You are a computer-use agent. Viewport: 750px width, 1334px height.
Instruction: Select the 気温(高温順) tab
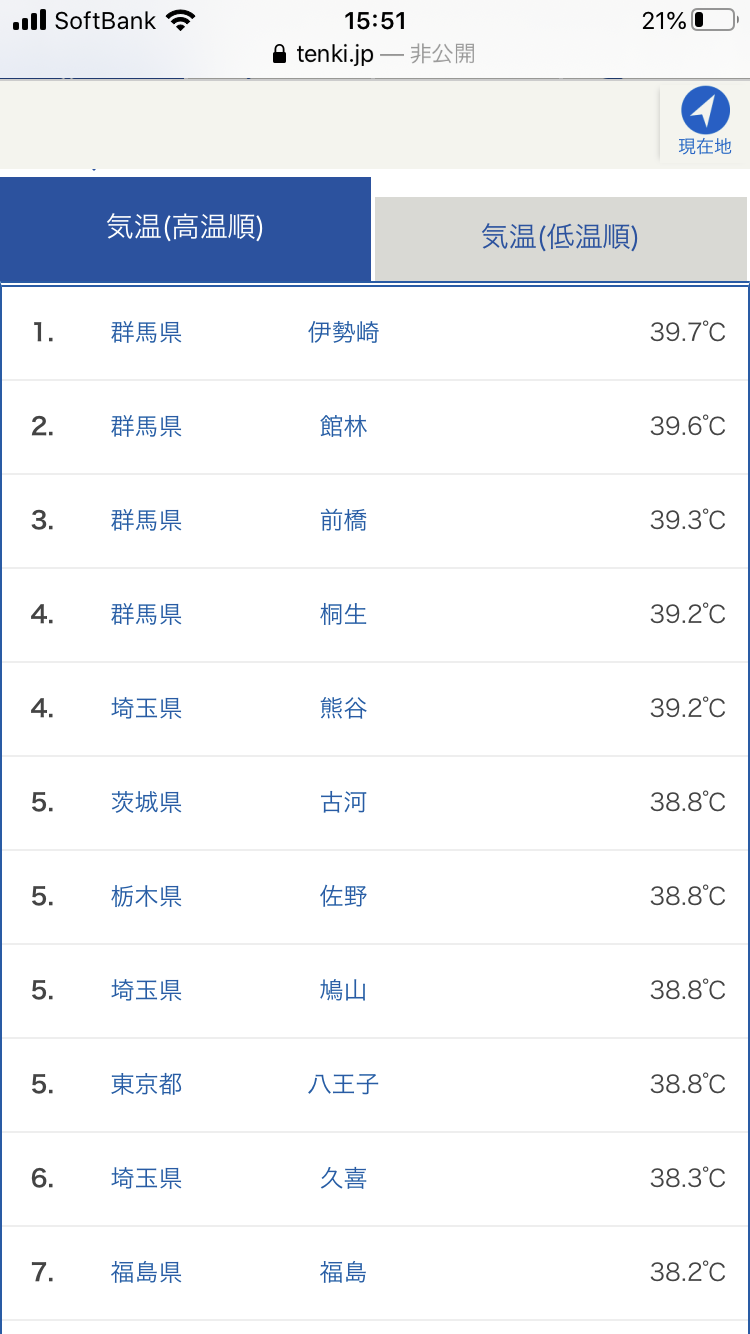click(x=185, y=228)
